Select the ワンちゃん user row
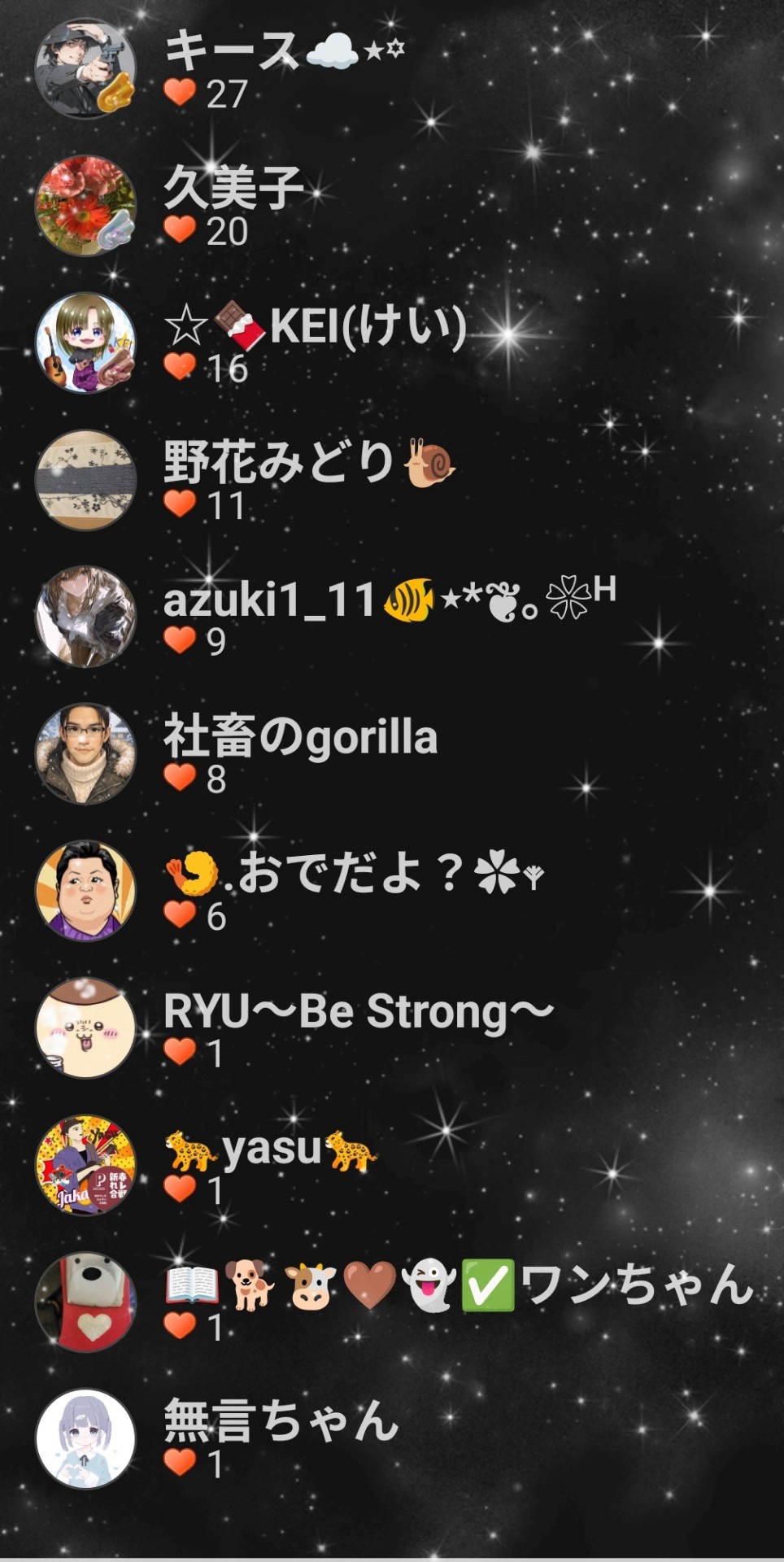 tap(455, 1301)
